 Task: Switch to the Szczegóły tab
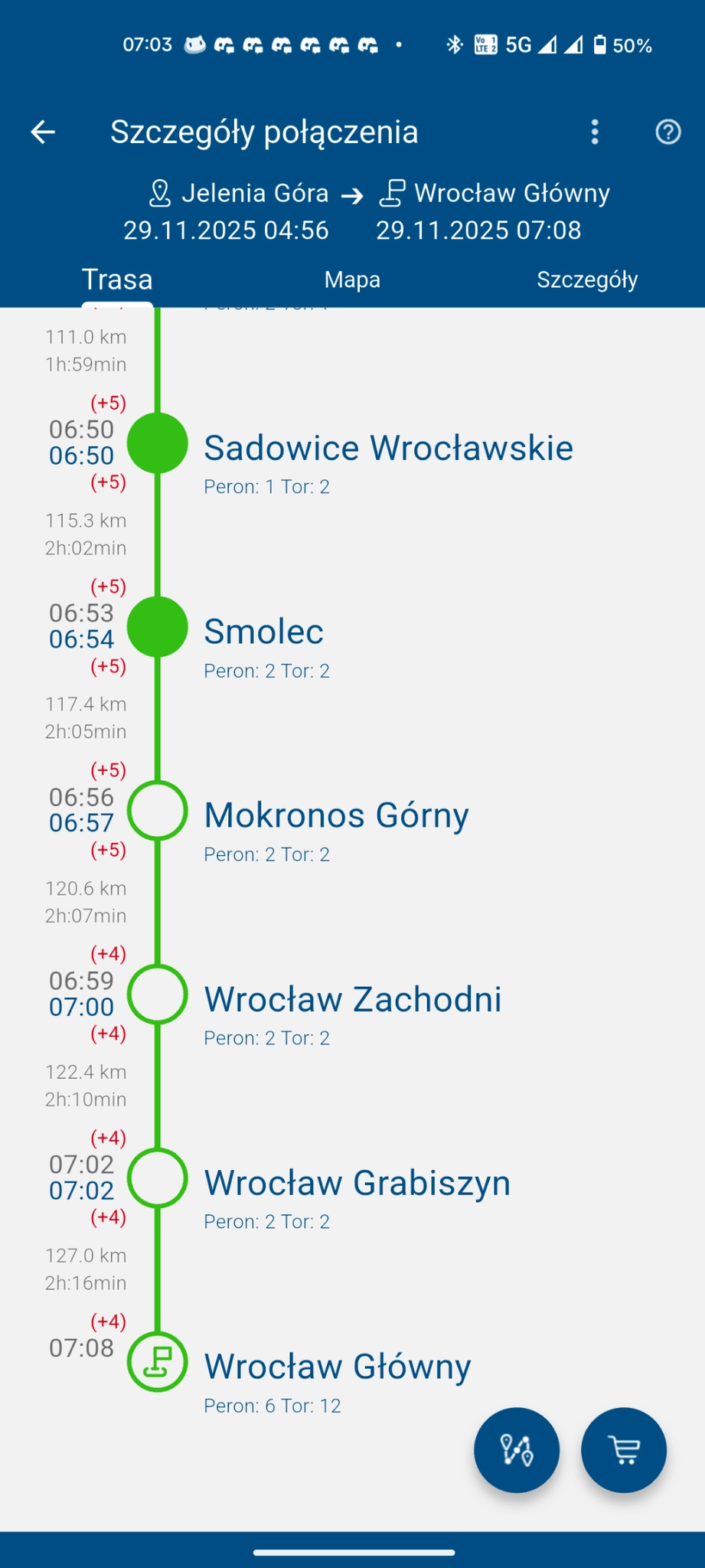click(x=587, y=279)
